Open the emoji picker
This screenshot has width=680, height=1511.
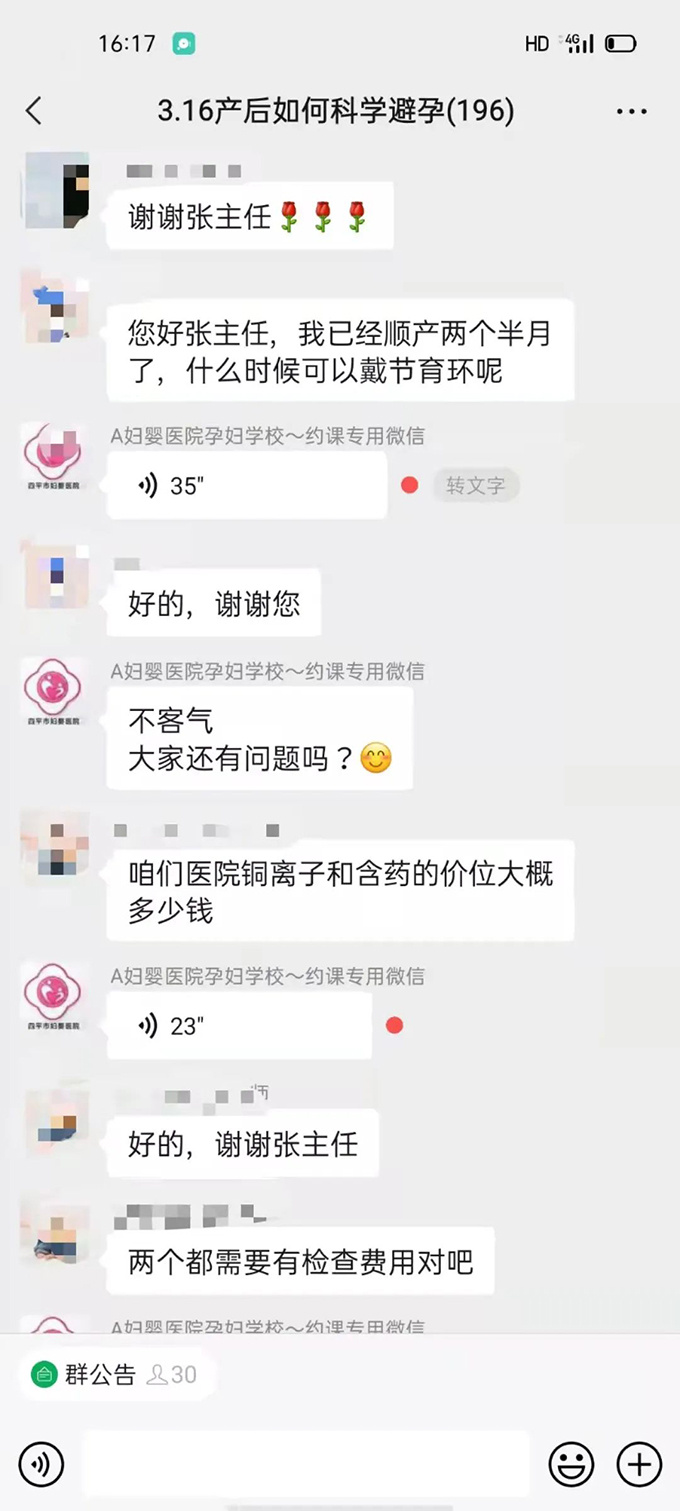[572, 1465]
